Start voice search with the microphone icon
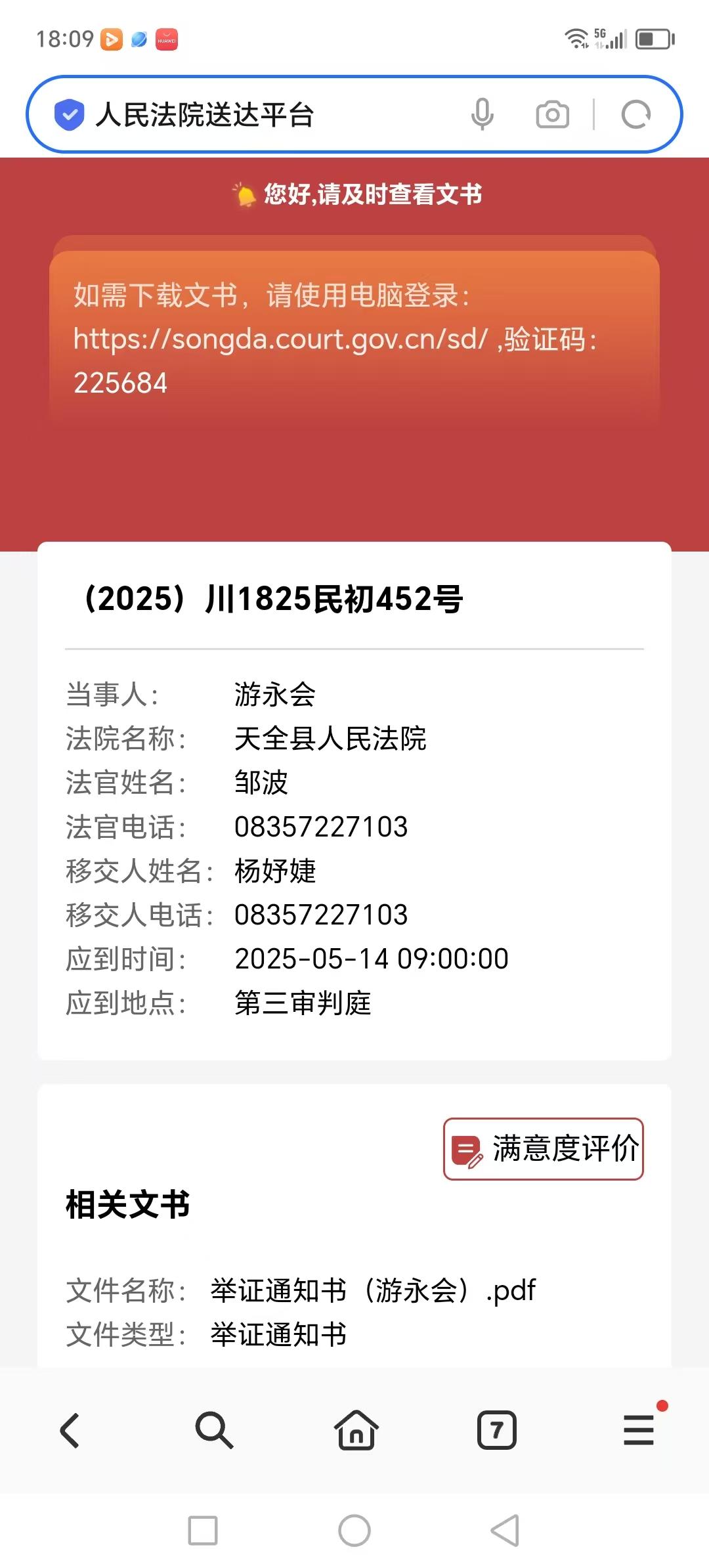 482,115
